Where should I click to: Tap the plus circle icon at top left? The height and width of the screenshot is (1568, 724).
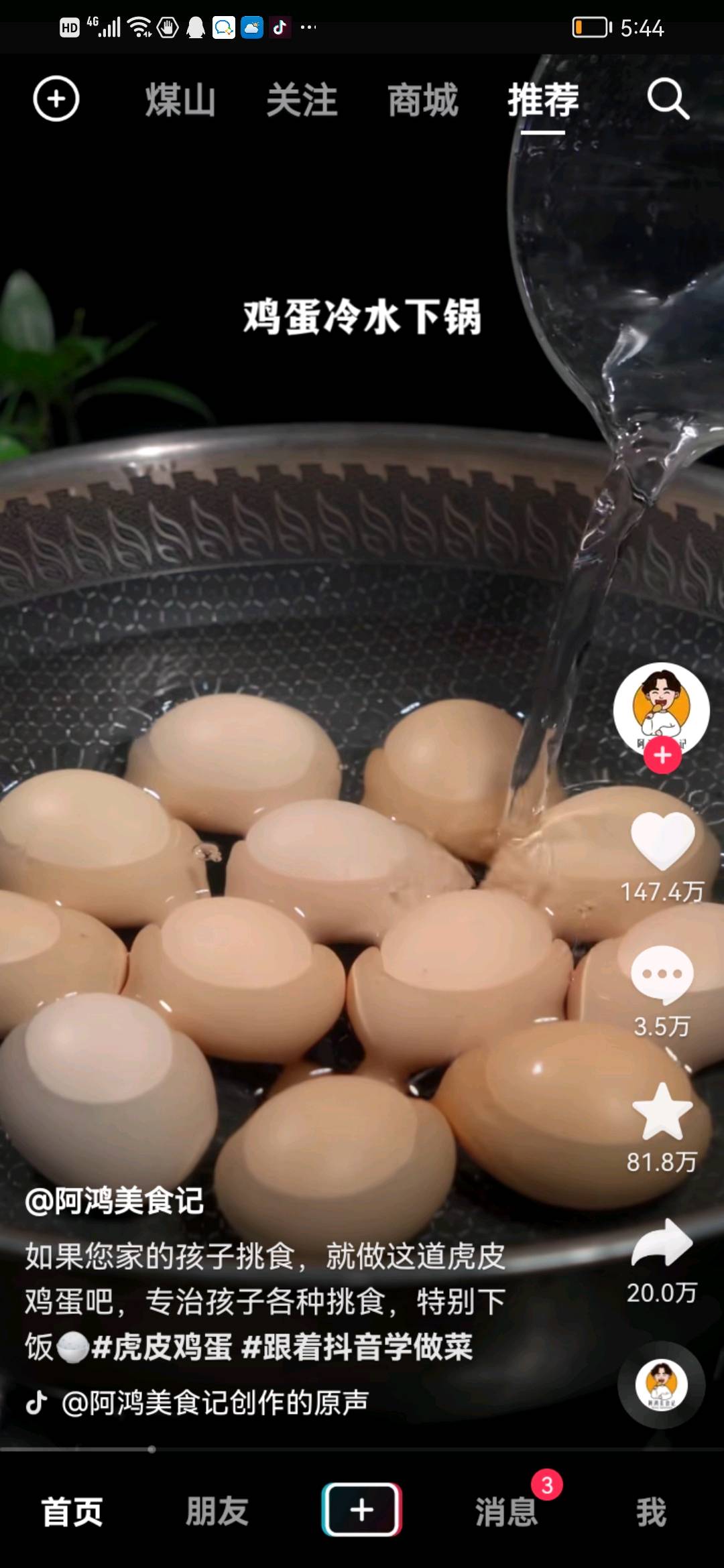click(x=56, y=99)
